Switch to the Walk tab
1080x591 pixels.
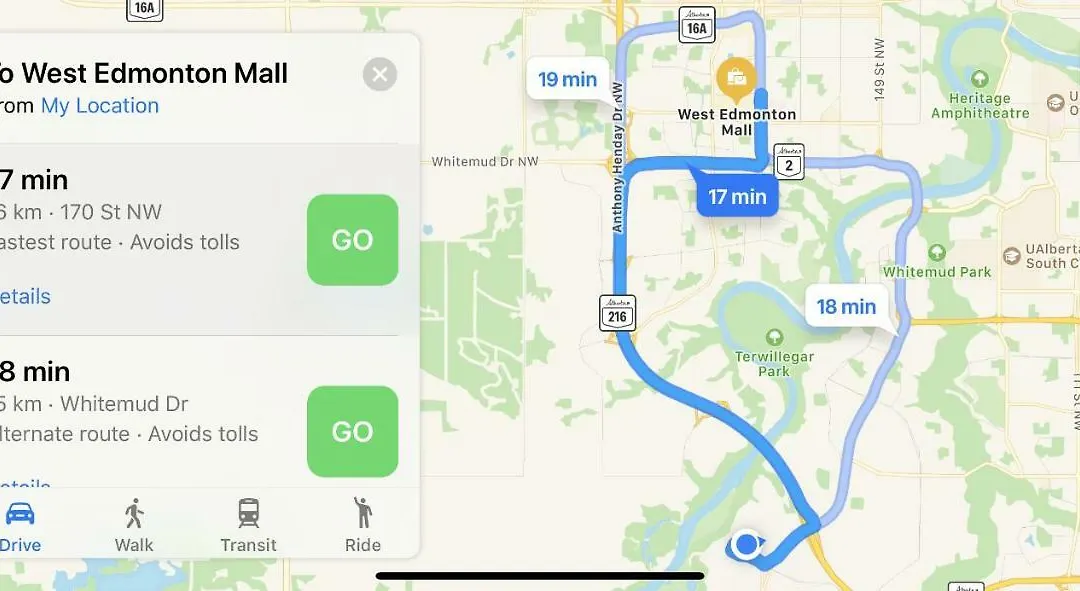pos(134,526)
